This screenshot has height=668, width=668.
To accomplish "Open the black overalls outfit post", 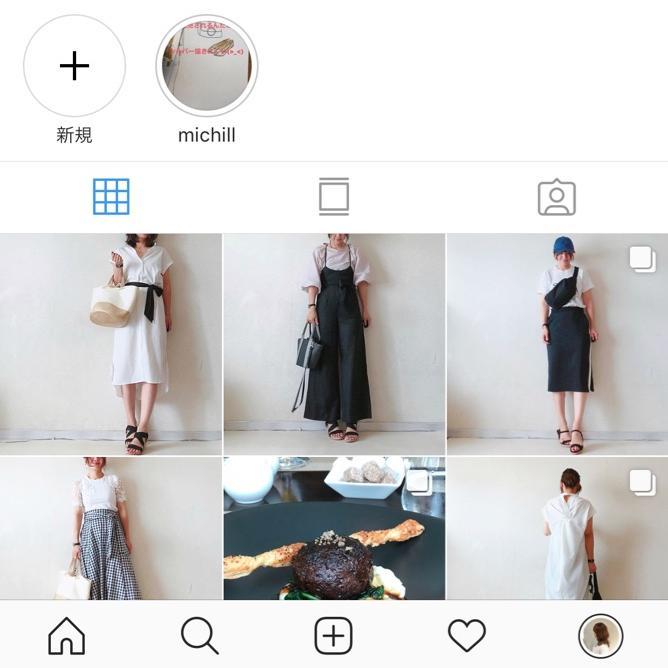I will coord(334,344).
